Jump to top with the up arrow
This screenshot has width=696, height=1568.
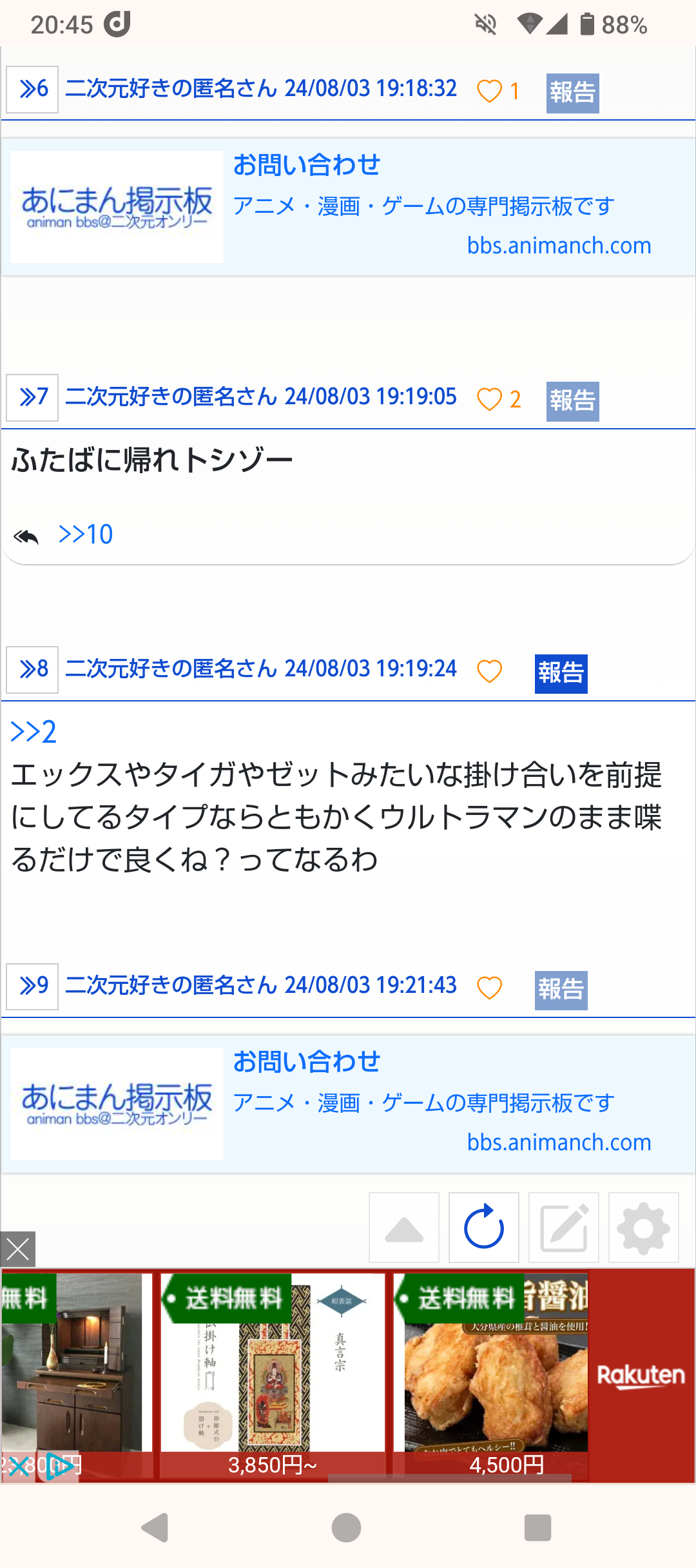tap(404, 1228)
